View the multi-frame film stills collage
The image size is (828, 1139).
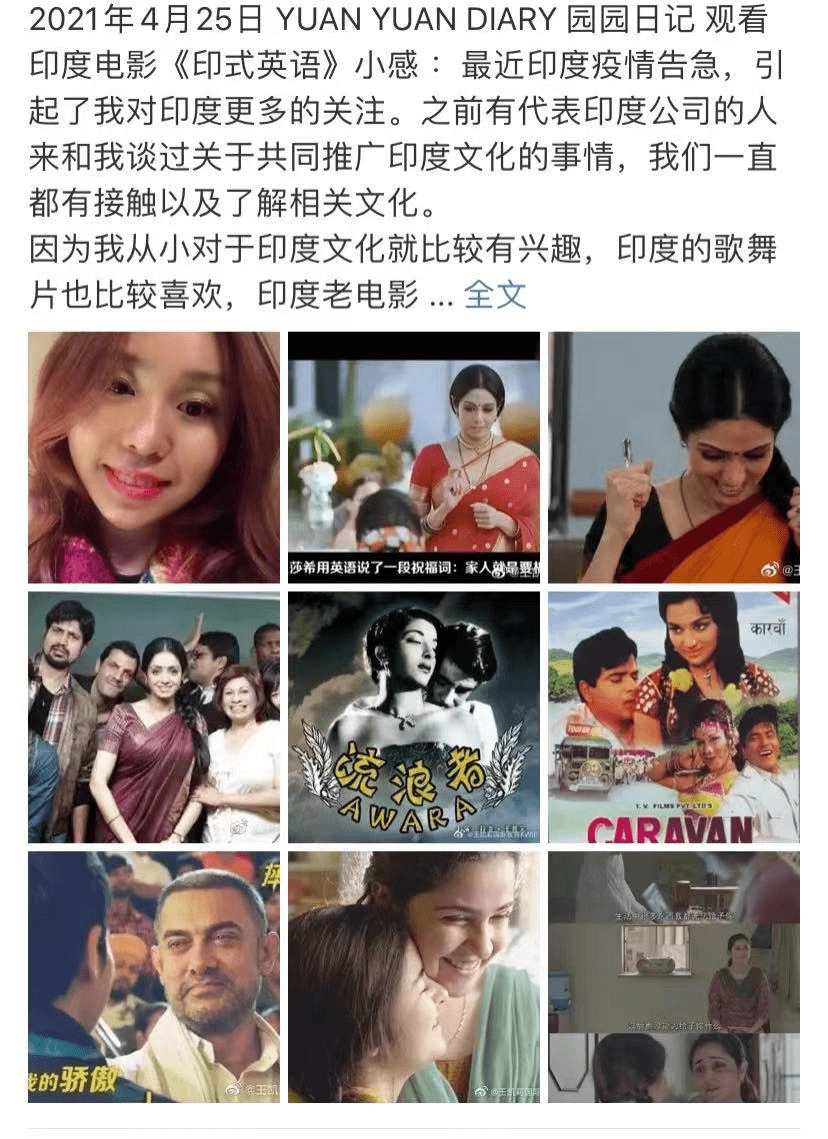(674, 977)
